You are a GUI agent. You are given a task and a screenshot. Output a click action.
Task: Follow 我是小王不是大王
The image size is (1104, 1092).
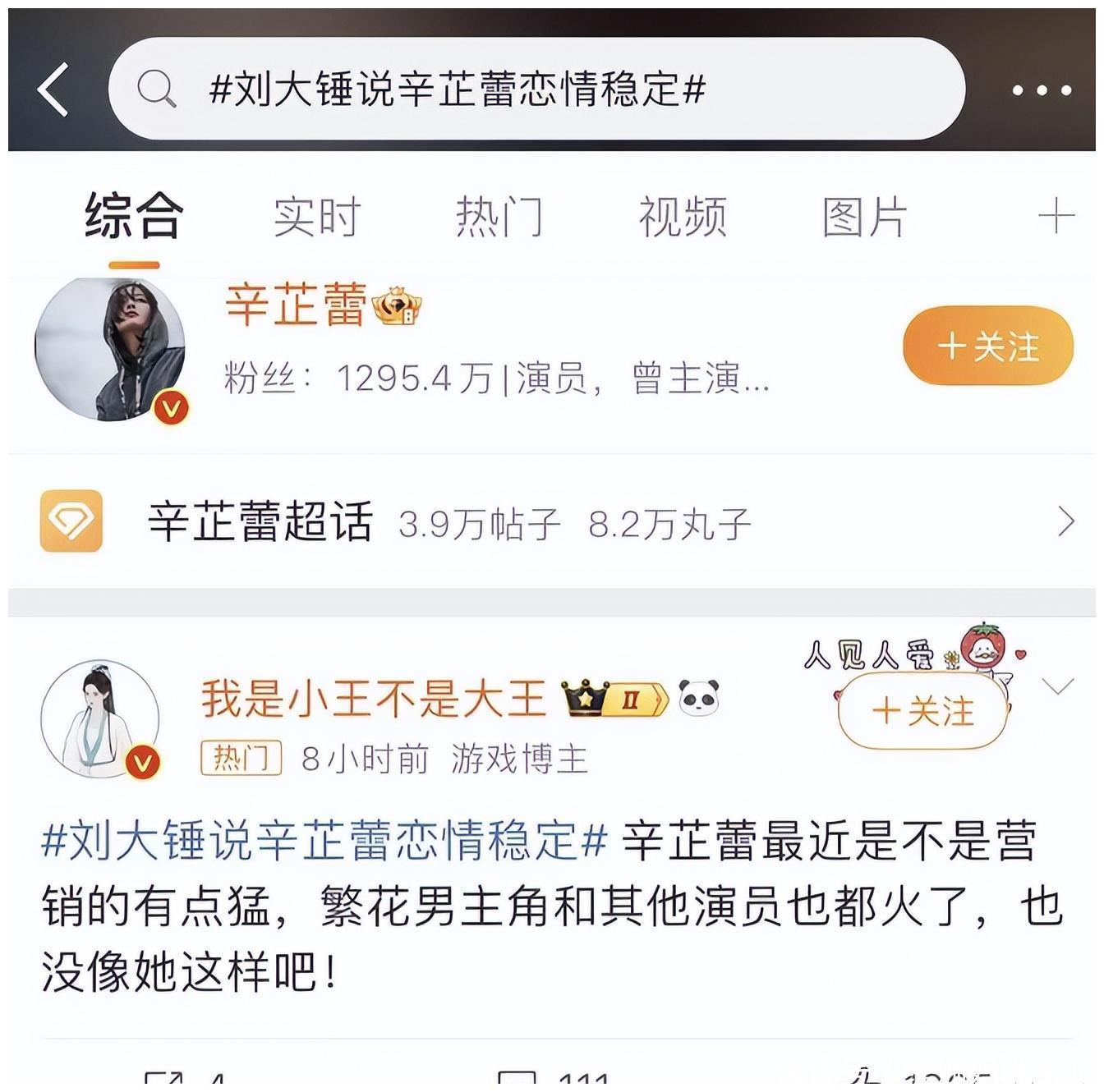pyautogui.click(x=922, y=711)
